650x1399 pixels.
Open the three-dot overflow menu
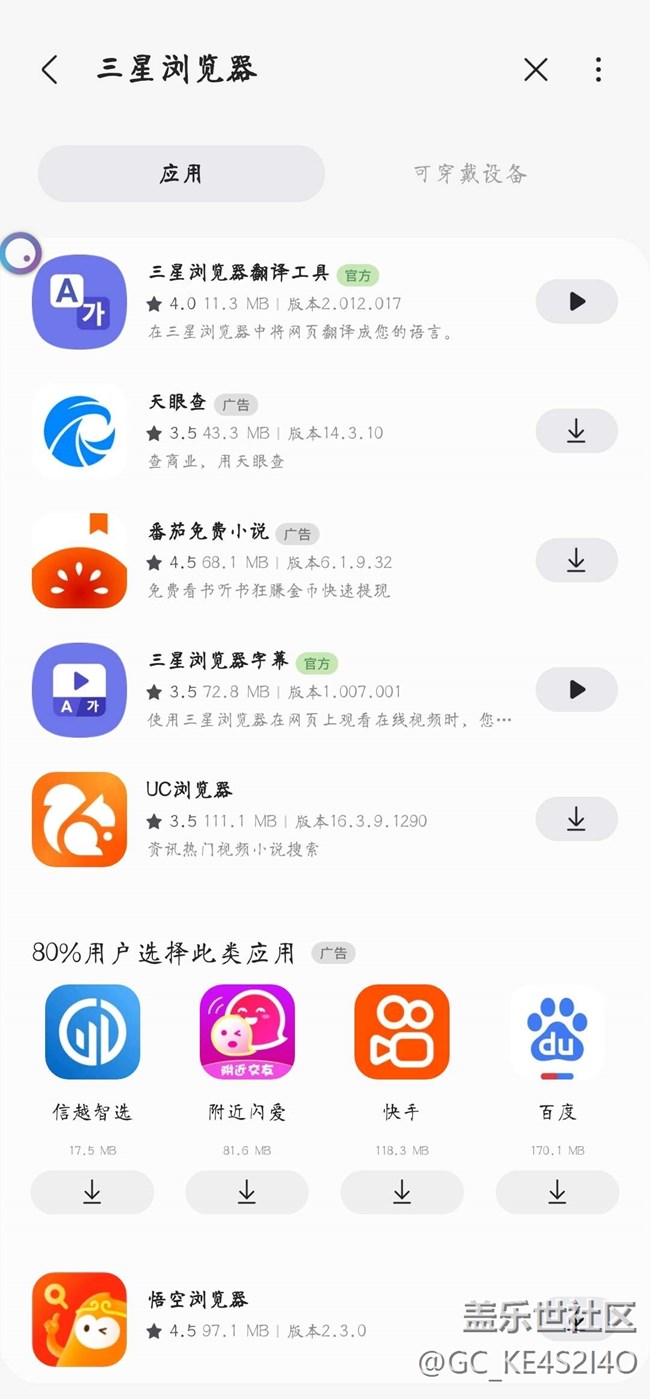(598, 69)
